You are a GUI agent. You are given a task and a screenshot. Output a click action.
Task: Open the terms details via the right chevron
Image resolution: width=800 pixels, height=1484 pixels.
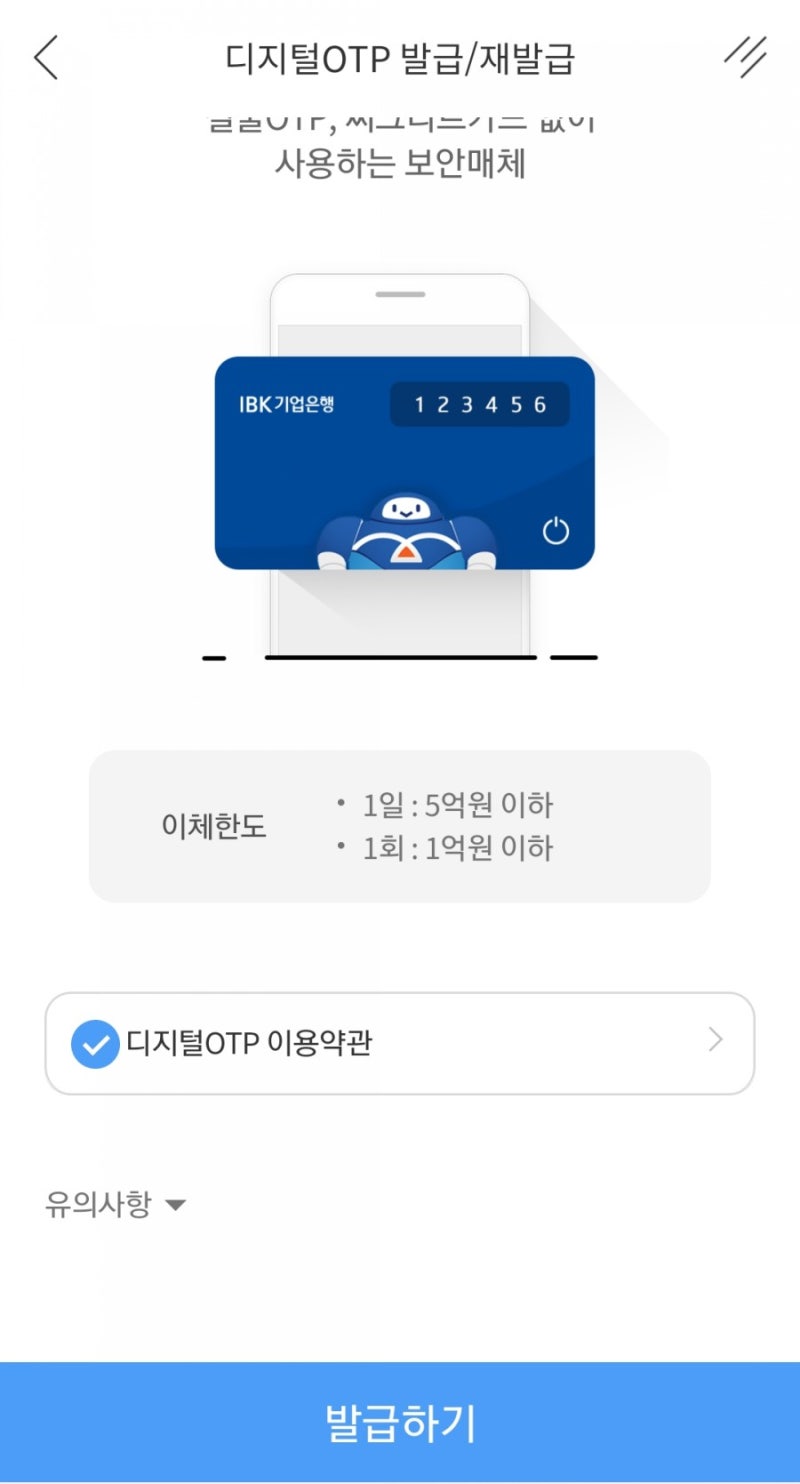pyautogui.click(x=714, y=1040)
